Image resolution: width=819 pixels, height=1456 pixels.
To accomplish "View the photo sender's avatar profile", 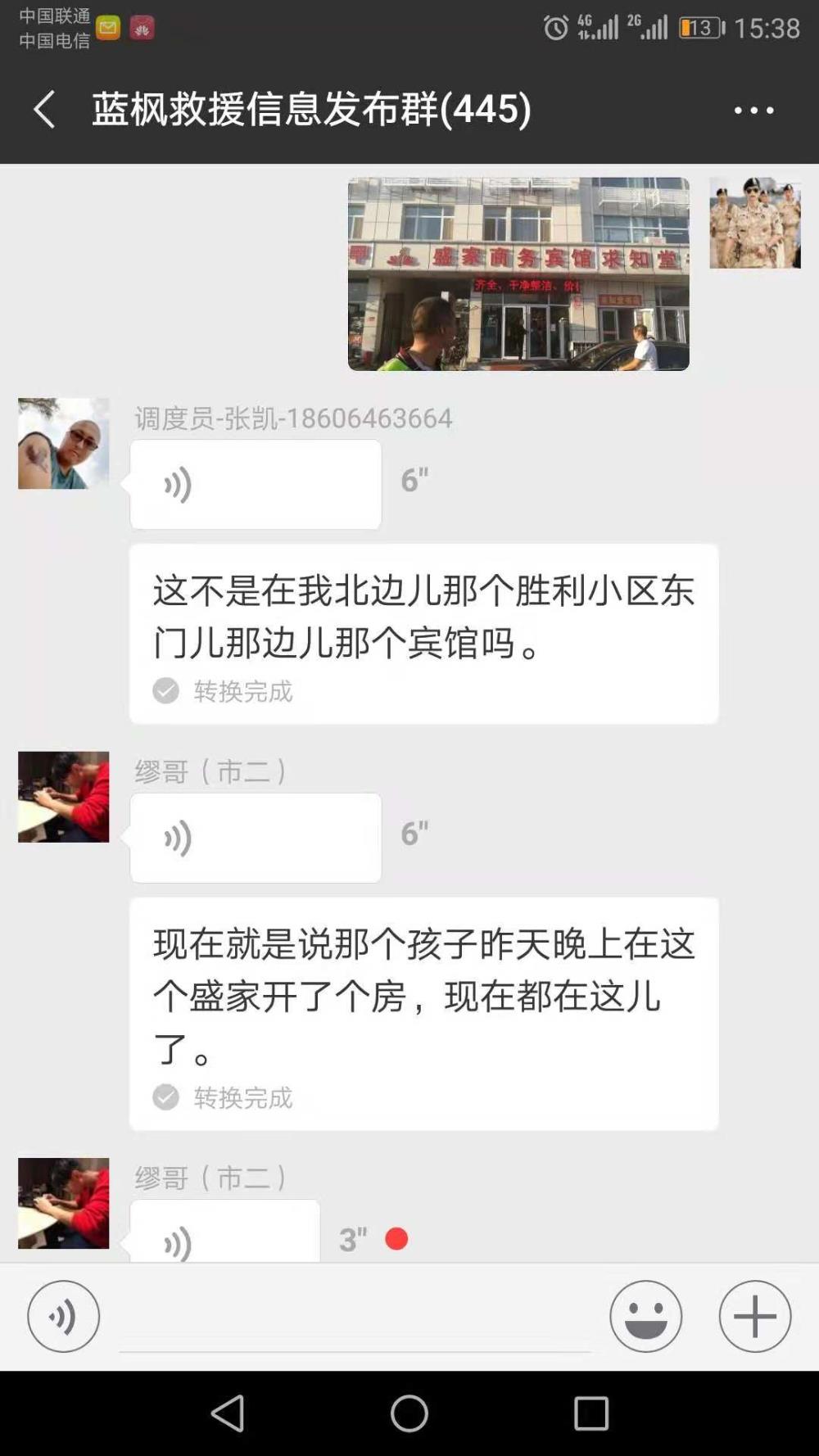I will 754,223.
